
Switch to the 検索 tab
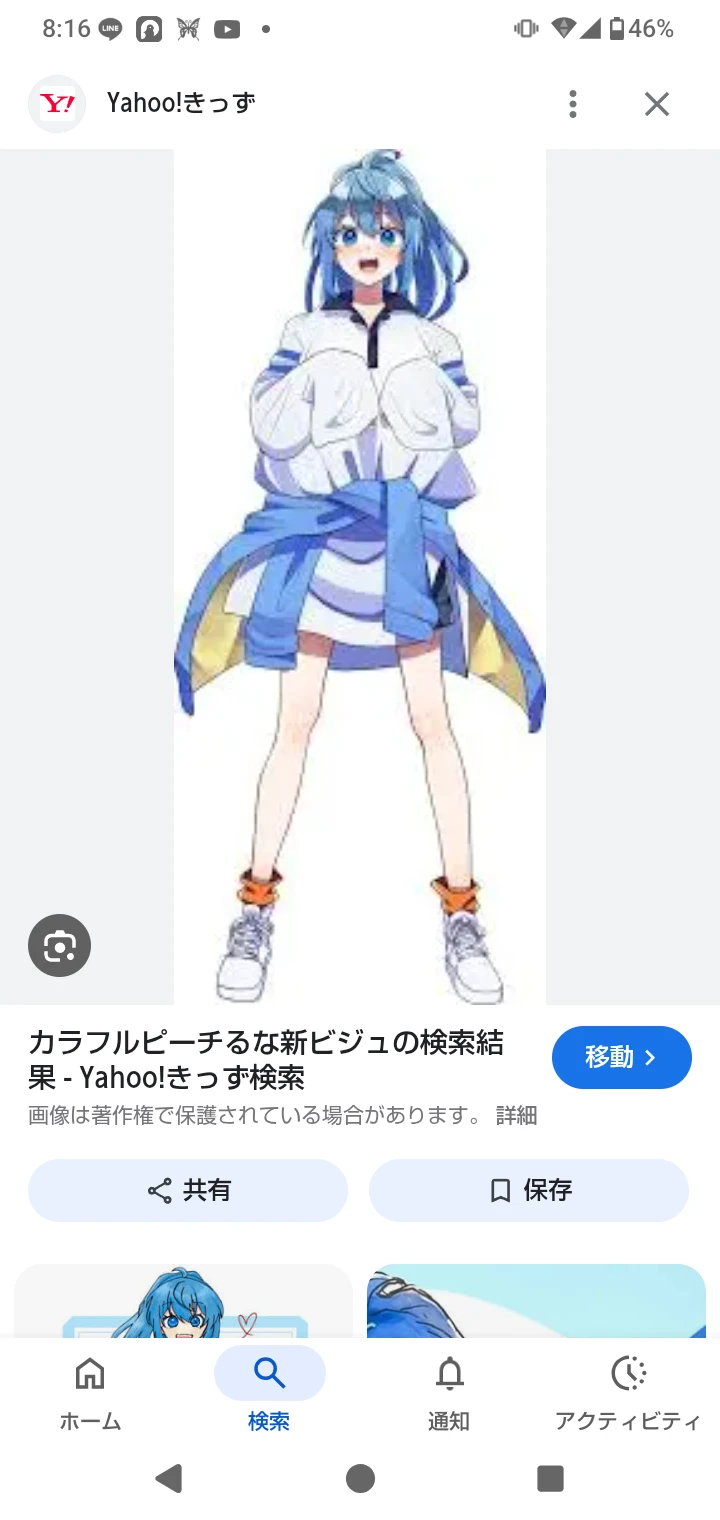coord(269,1391)
